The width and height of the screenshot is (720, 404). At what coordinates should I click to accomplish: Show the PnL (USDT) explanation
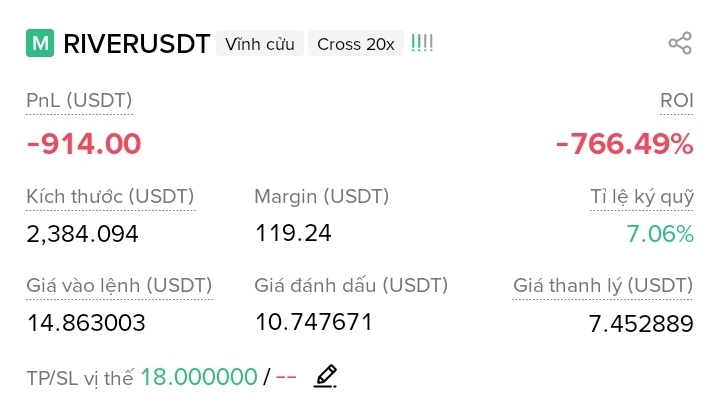tap(79, 101)
